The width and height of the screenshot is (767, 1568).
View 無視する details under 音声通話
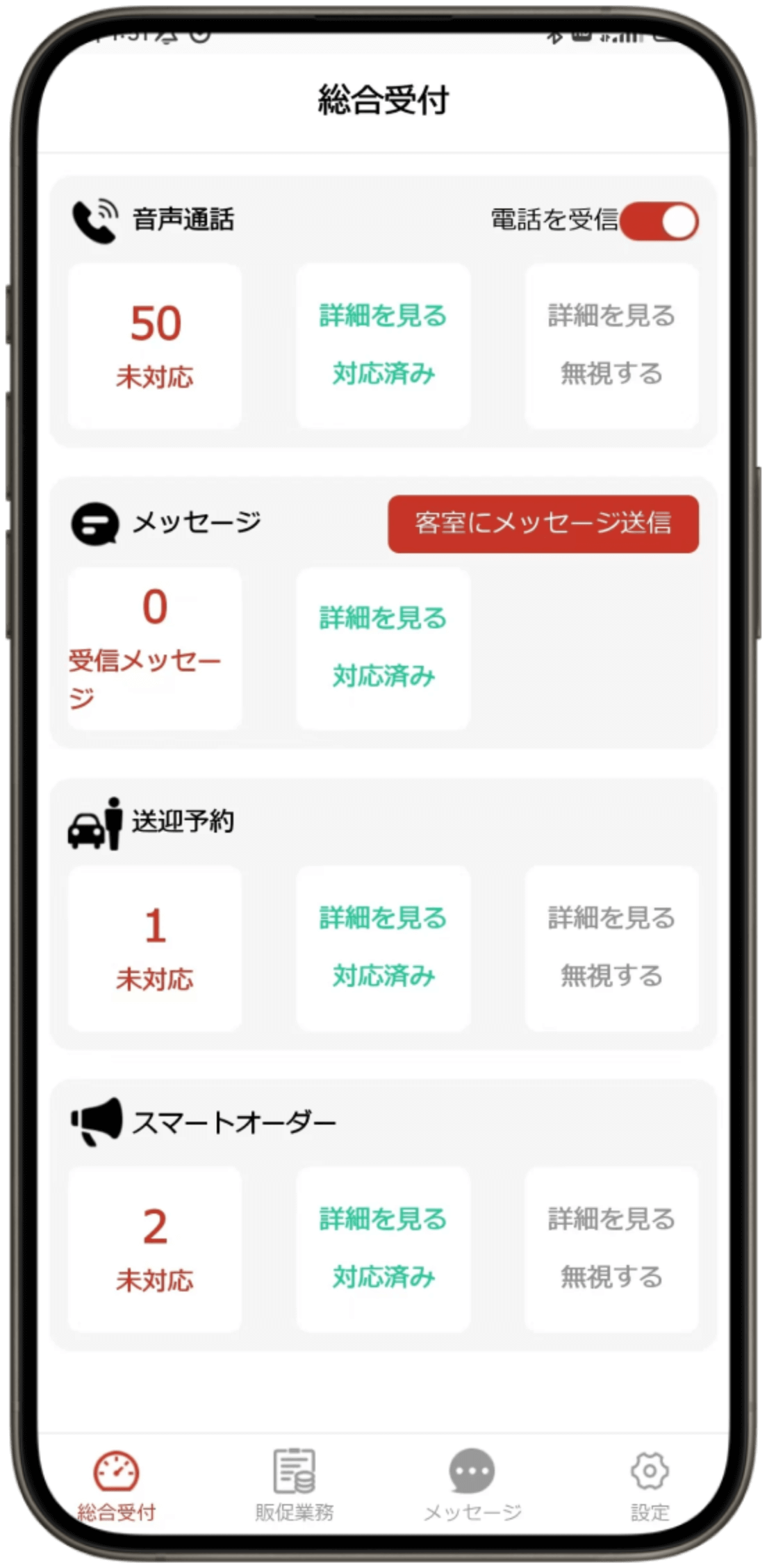[611, 346]
